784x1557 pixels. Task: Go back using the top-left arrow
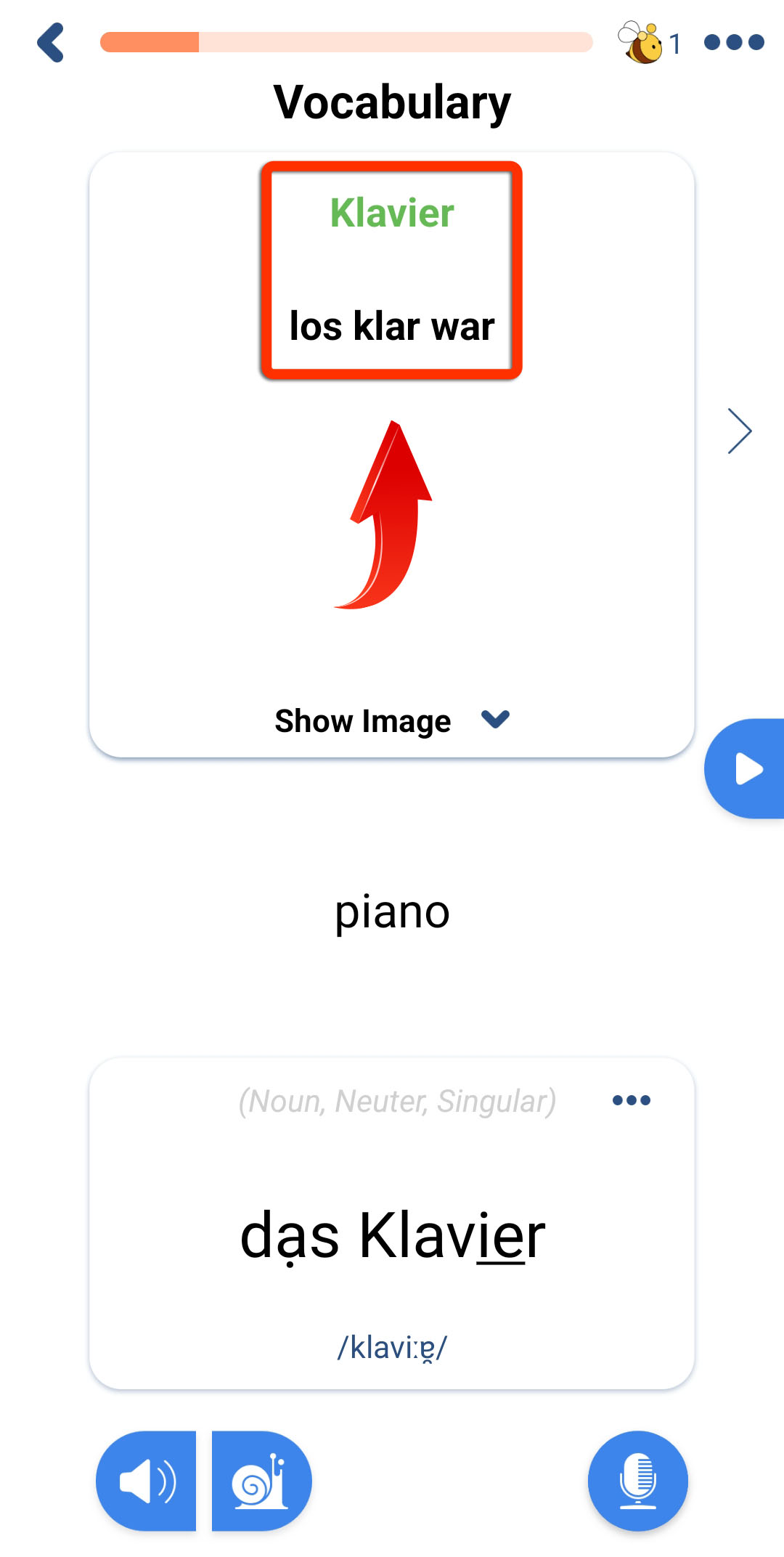click(x=51, y=42)
